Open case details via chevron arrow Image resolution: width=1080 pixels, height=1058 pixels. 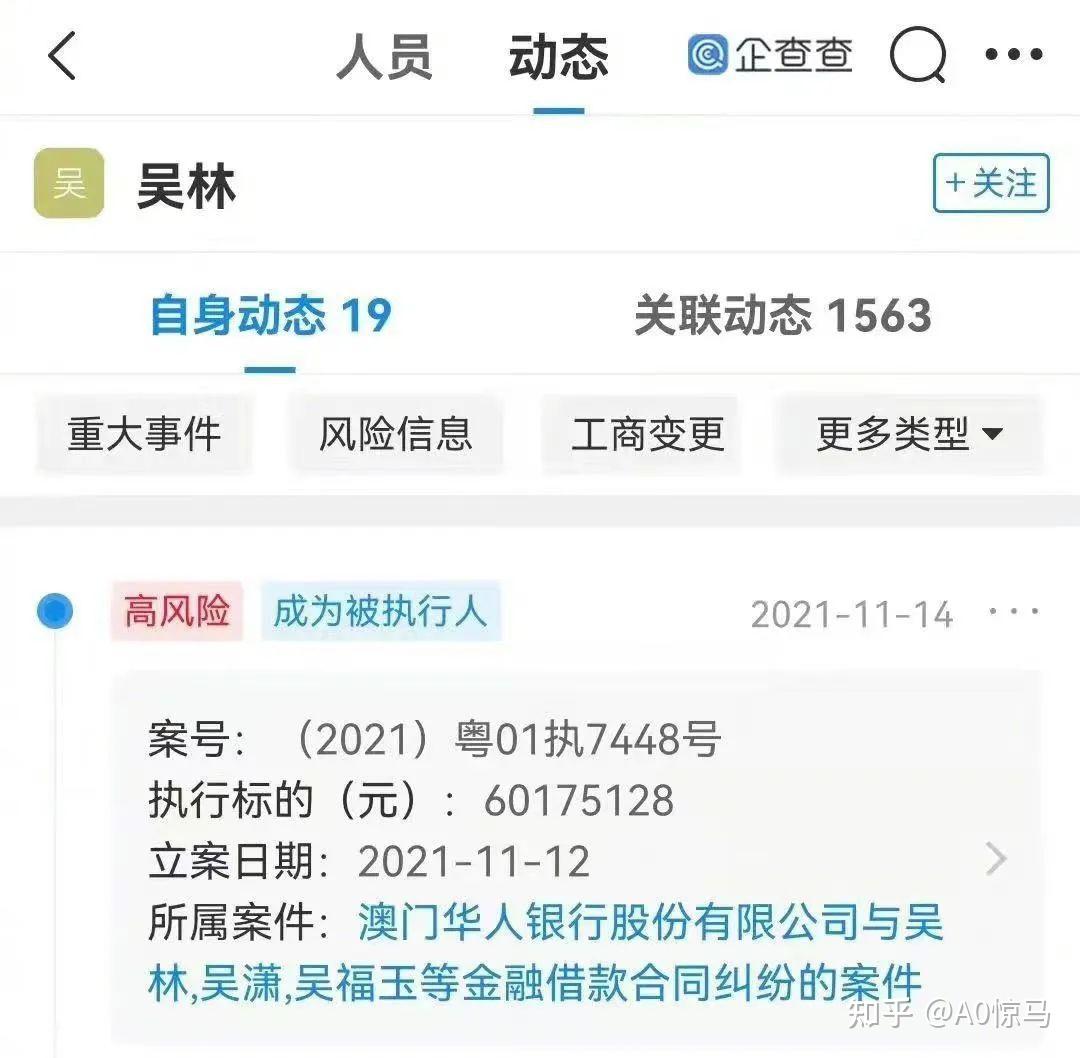tap(996, 858)
